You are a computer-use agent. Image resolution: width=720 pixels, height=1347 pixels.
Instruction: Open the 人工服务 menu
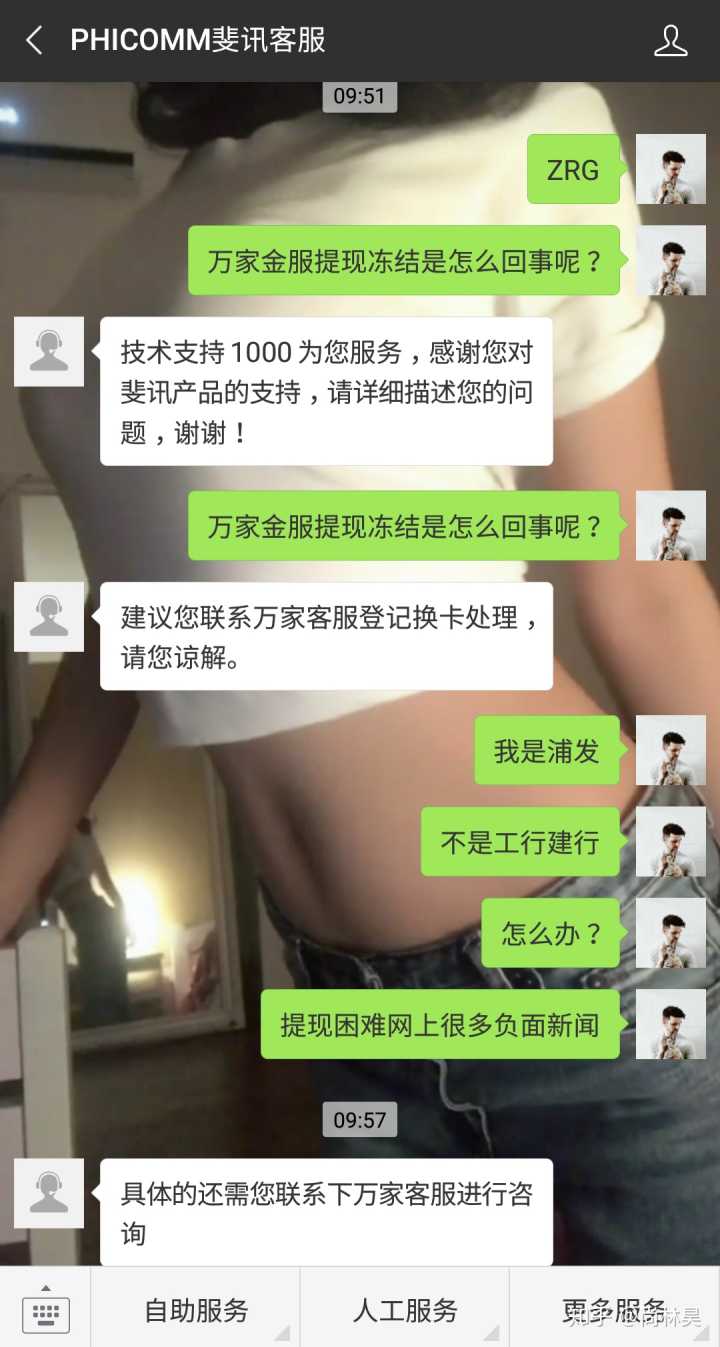coord(405,1311)
